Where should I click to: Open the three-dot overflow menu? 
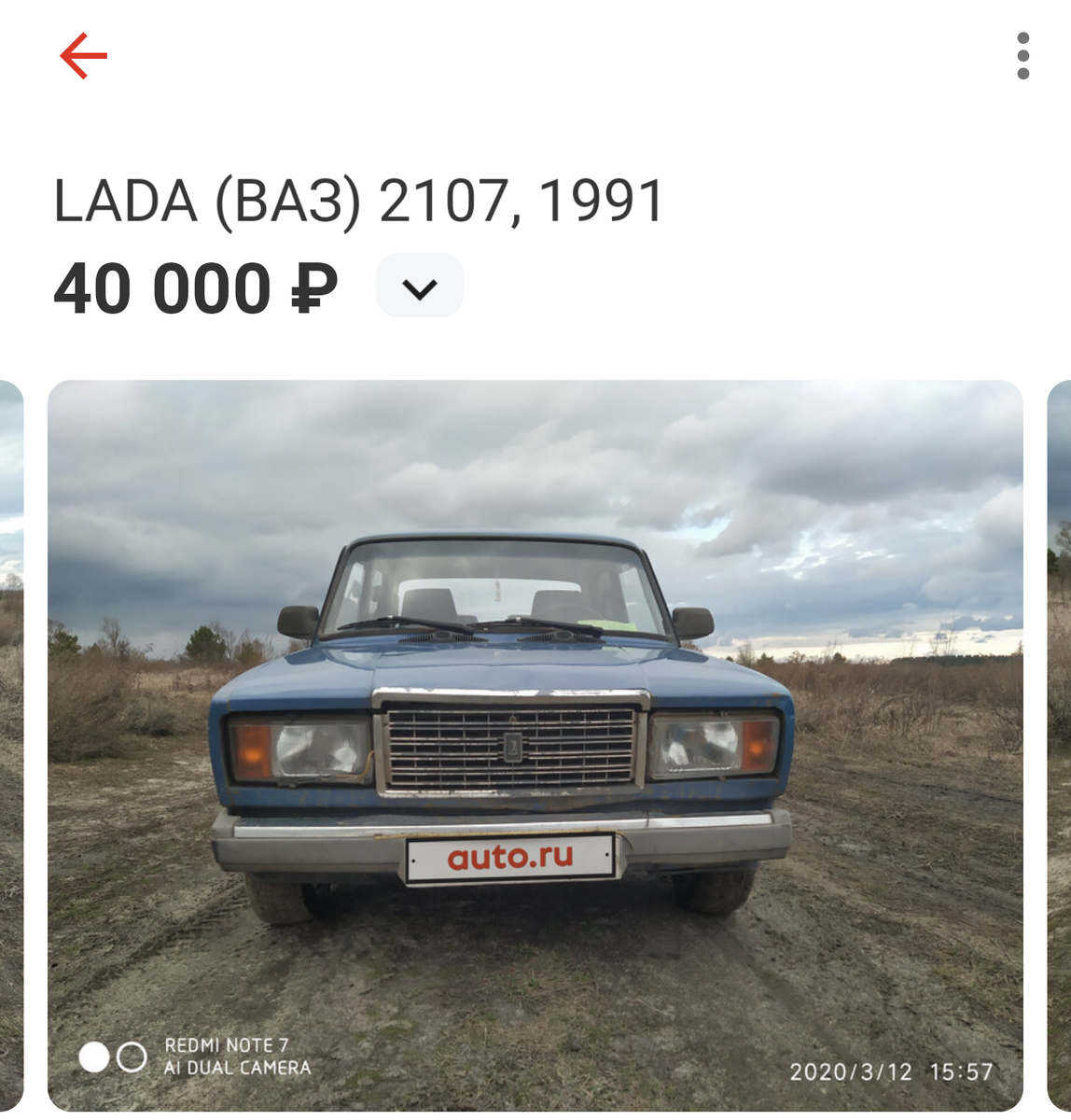pyautogui.click(x=1022, y=56)
